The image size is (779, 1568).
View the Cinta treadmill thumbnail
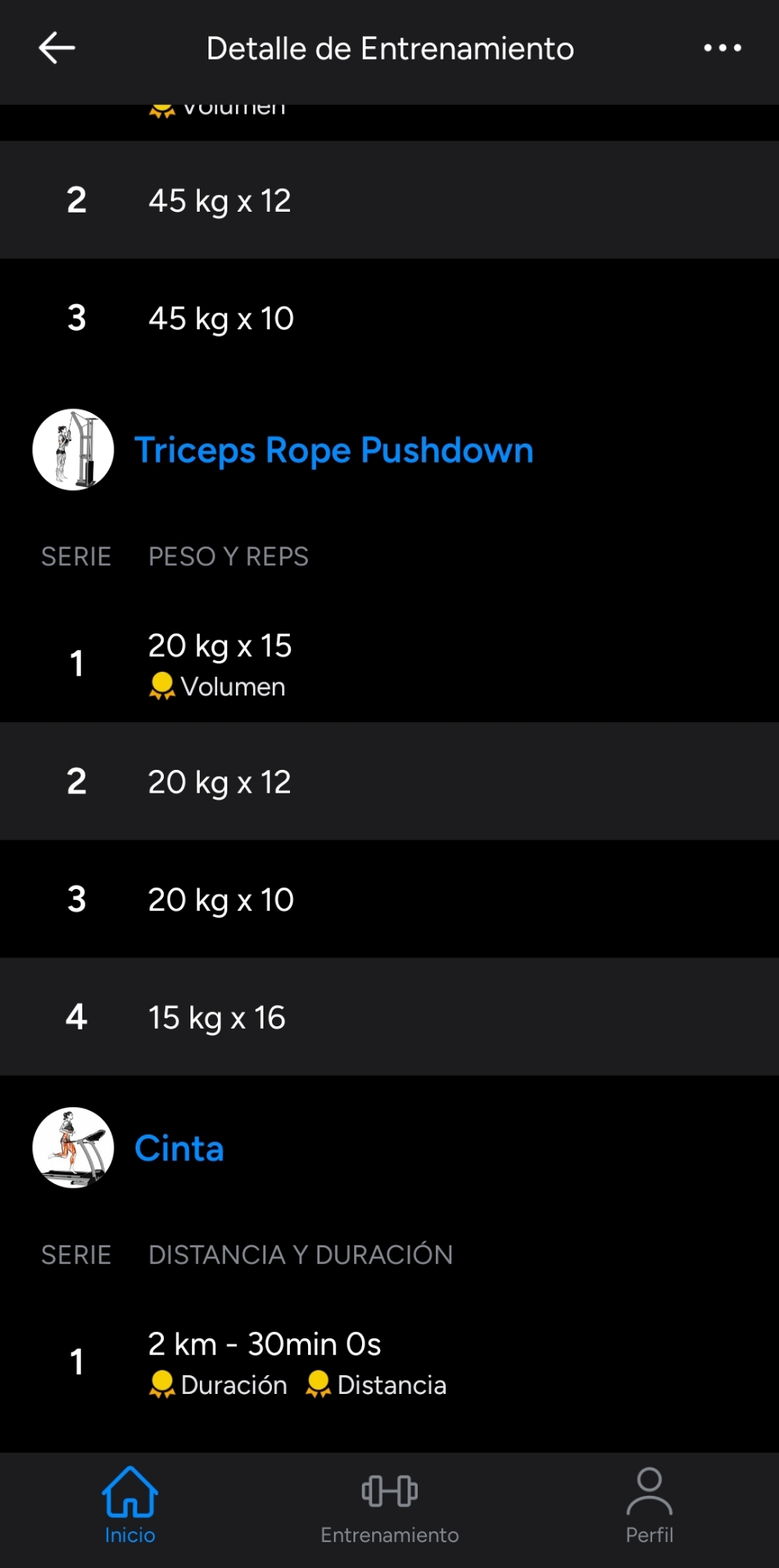point(73,1148)
